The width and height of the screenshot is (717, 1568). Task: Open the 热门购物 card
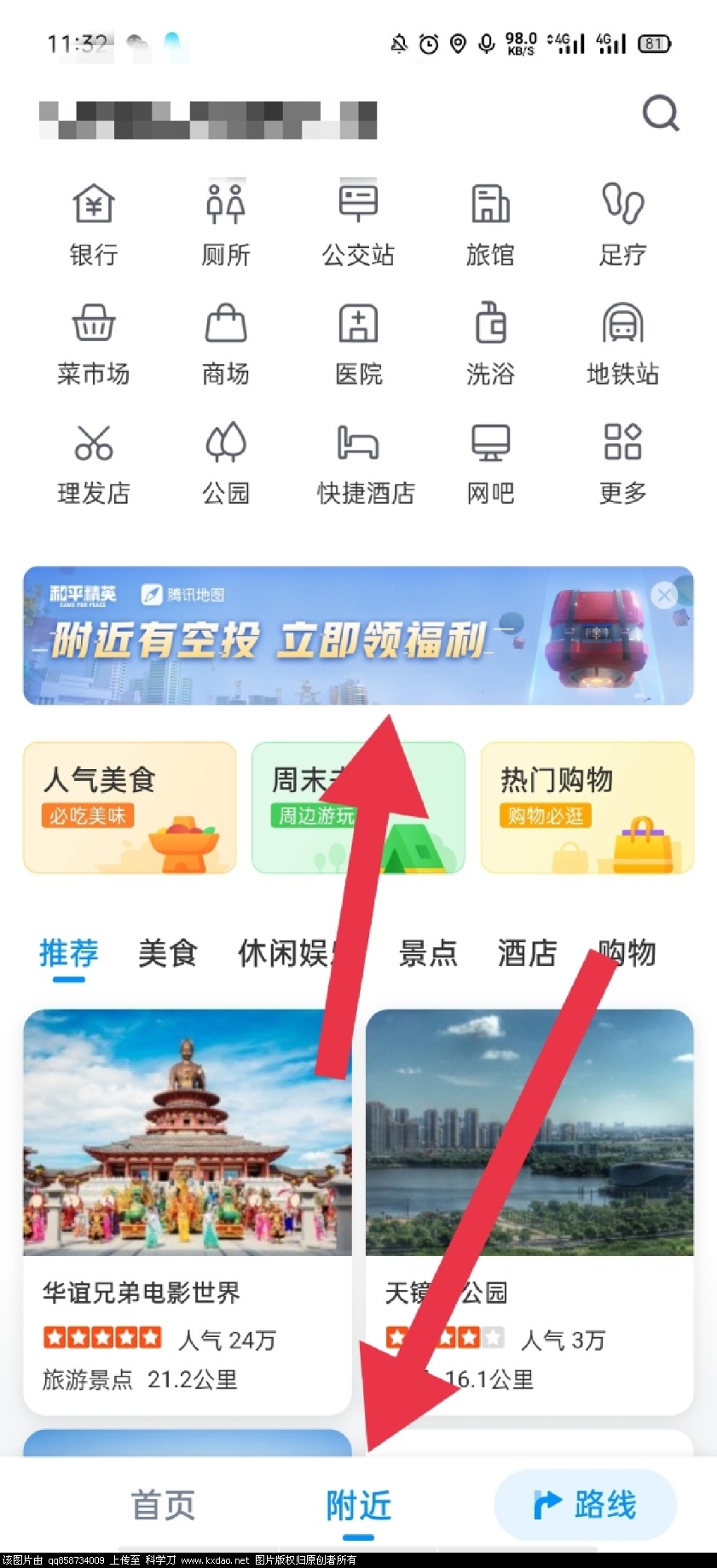[587, 807]
